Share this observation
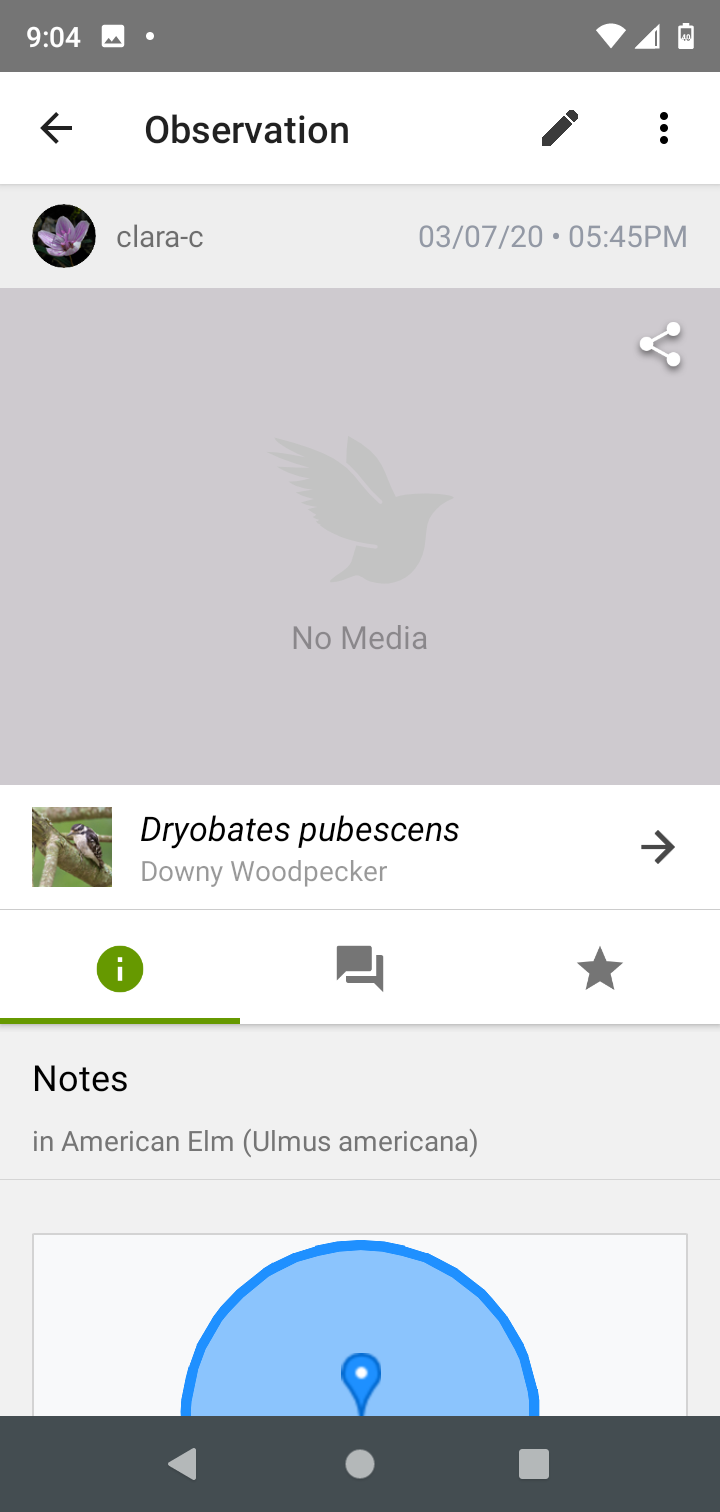 click(x=660, y=345)
